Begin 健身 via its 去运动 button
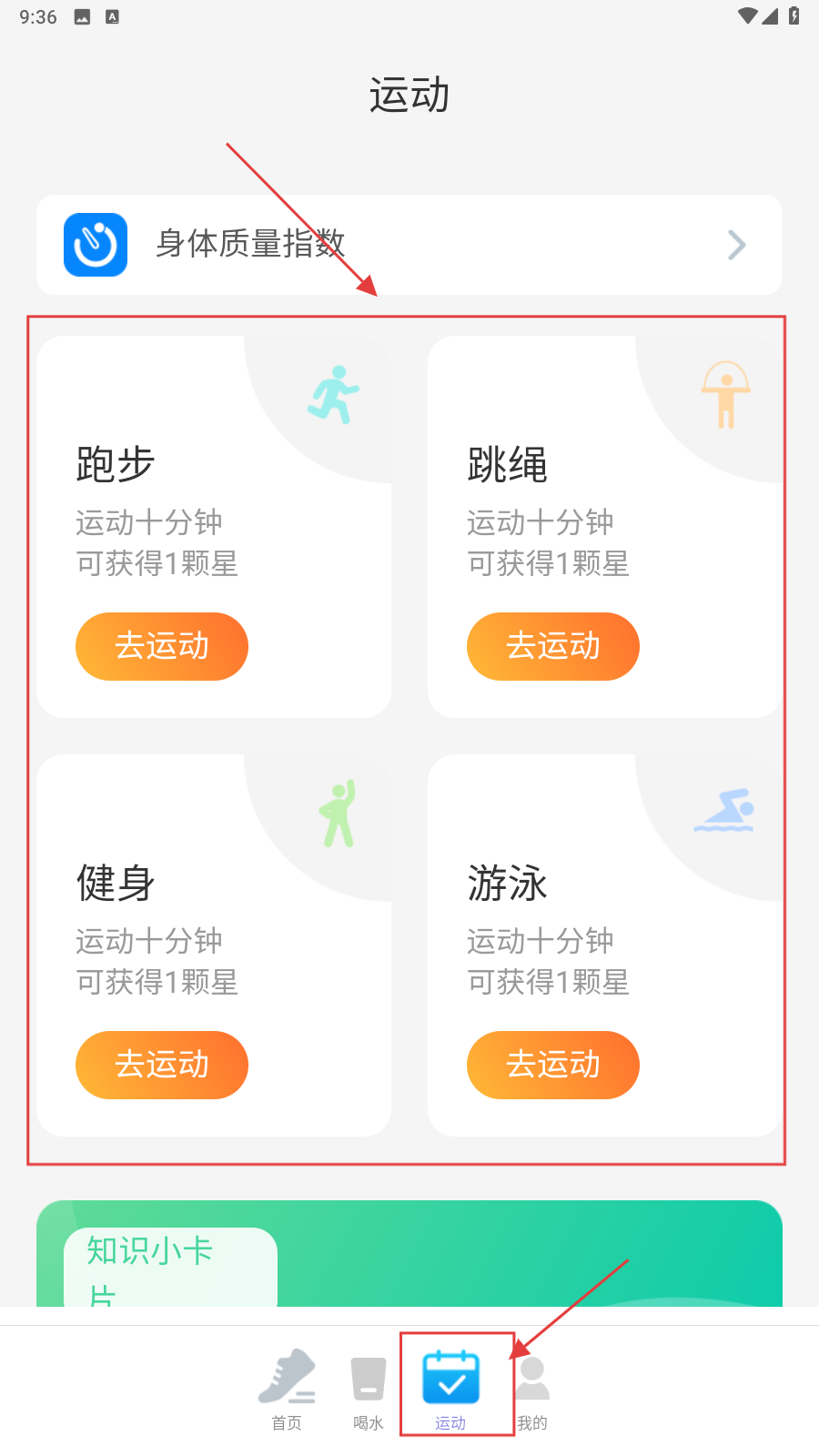The width and height of the screenshot is (819, 1456). [162, 1065]
